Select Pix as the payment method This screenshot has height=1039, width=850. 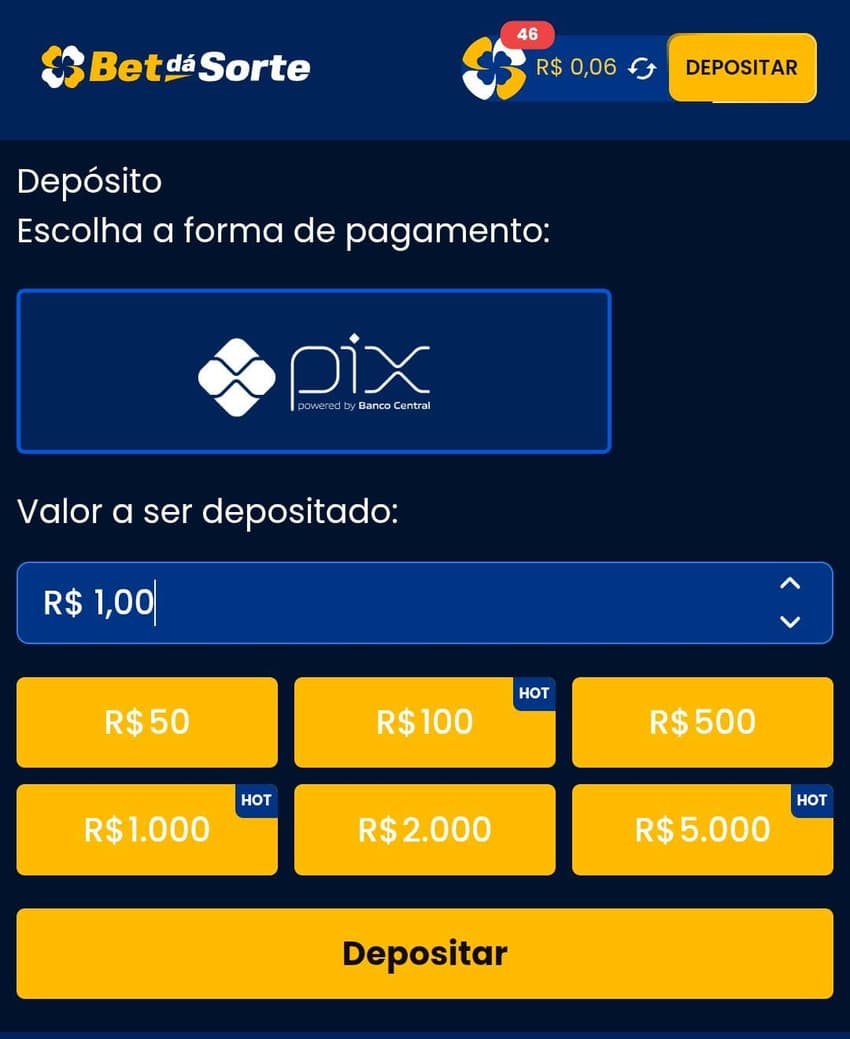pos(315,371)
